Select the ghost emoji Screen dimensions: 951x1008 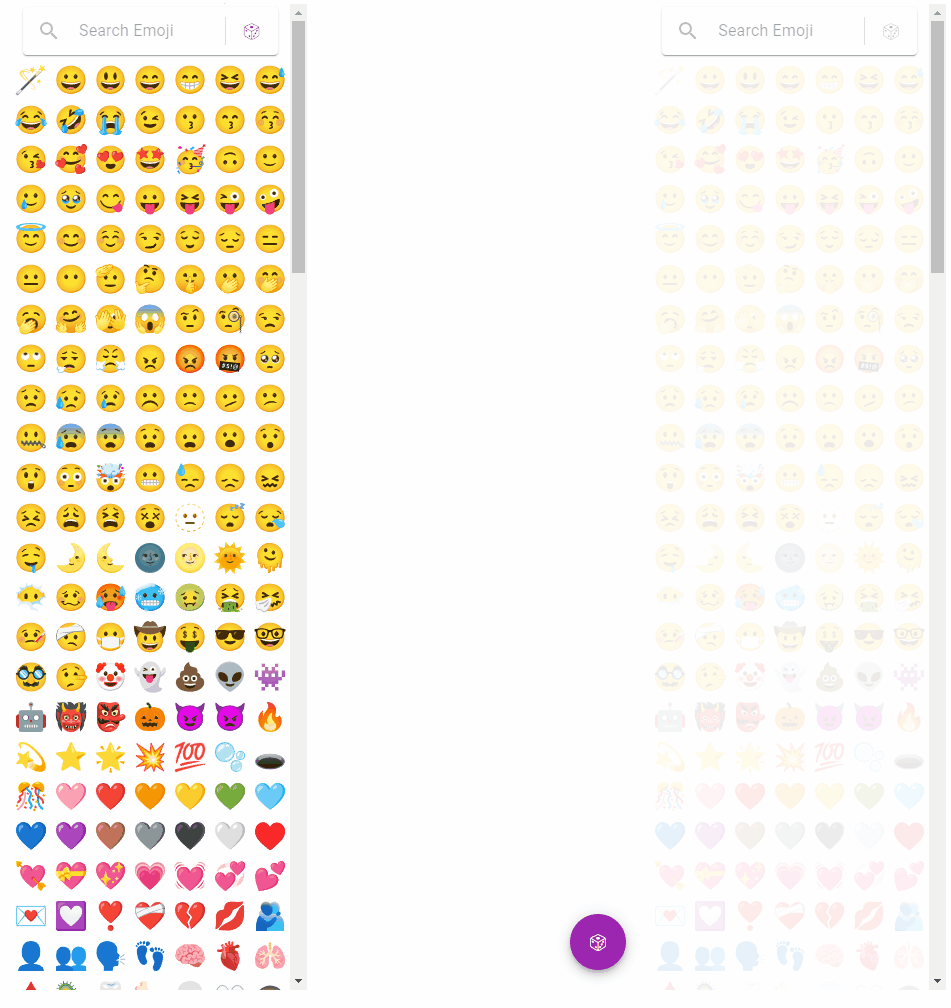[150, 677]
